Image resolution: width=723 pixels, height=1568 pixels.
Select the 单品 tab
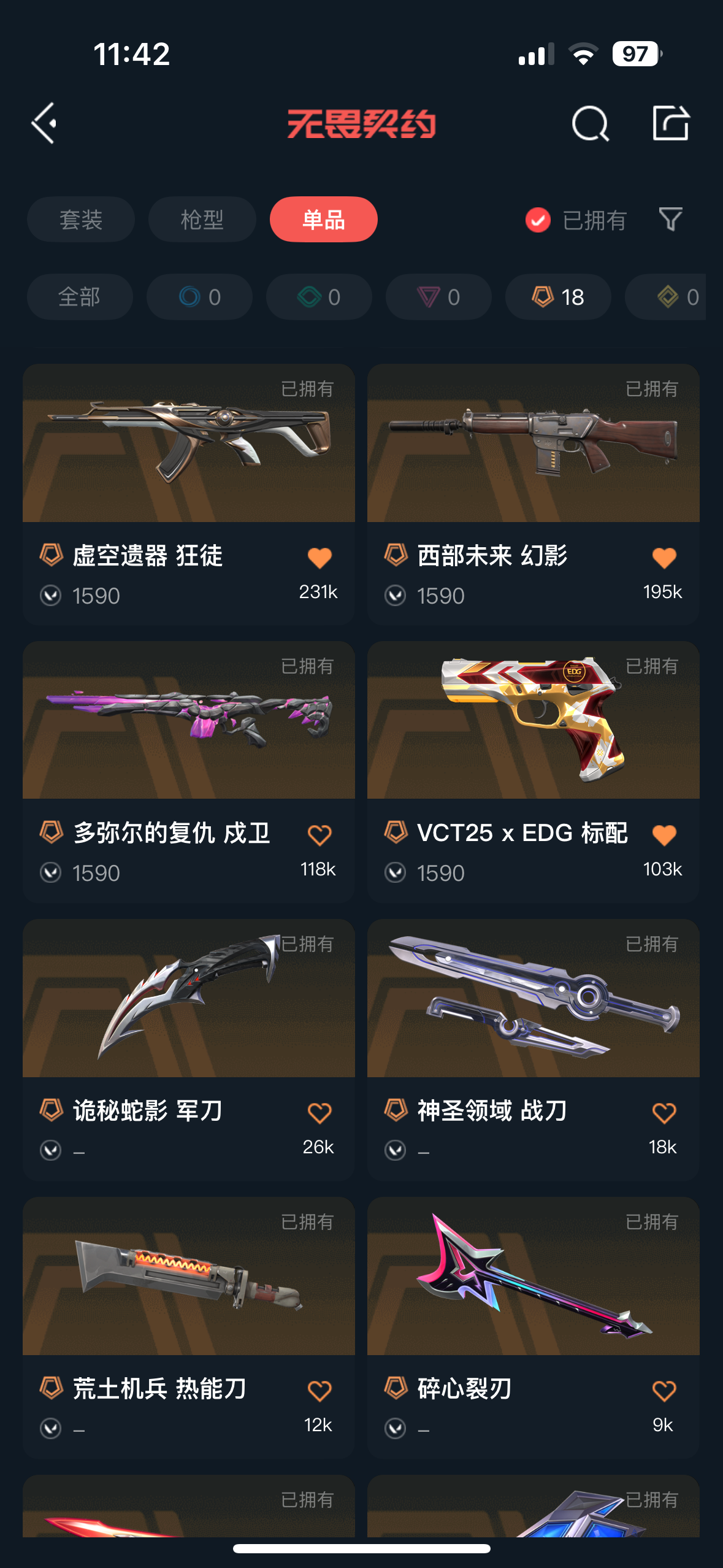[x=324, y=220]
